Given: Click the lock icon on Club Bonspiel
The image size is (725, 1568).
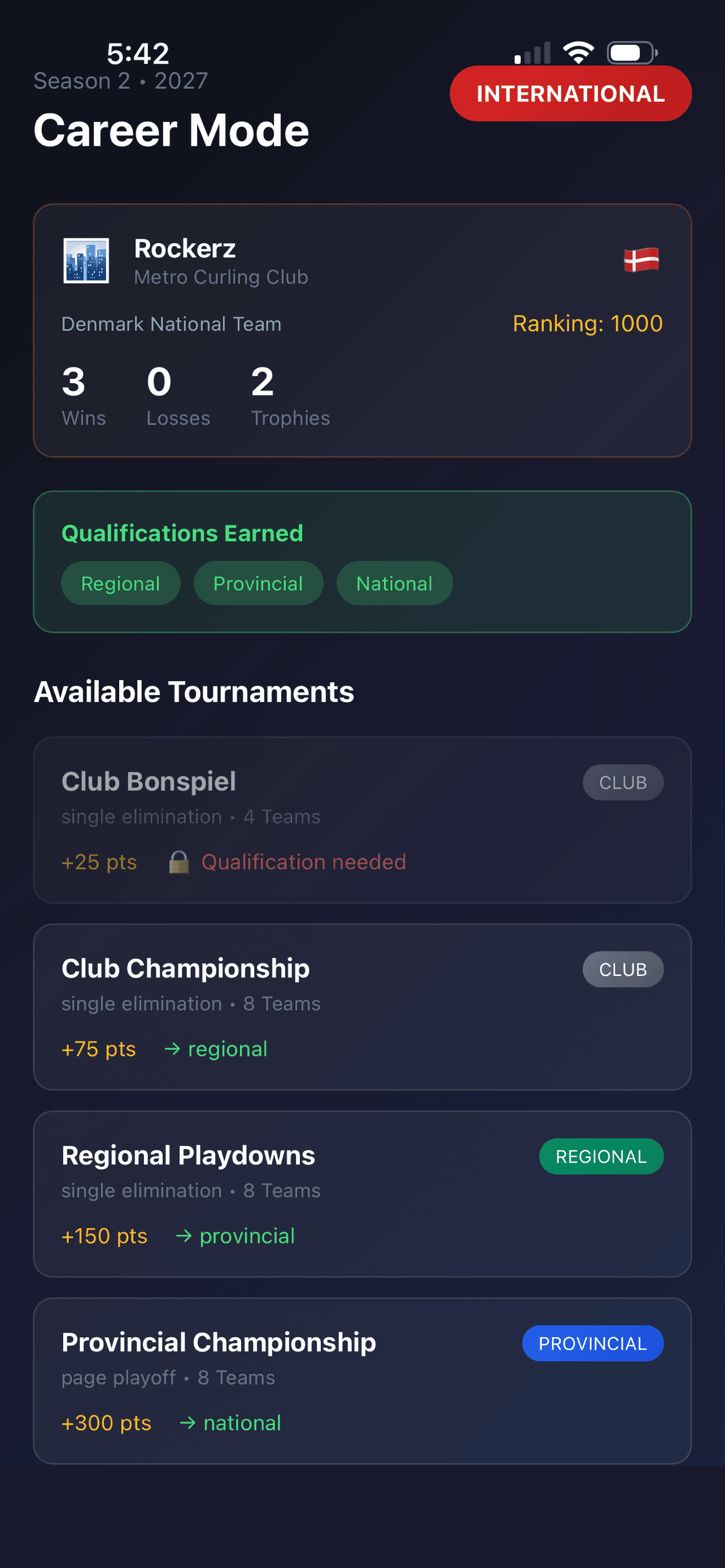Looking at the screenshot, I should [x=180, y=861].
